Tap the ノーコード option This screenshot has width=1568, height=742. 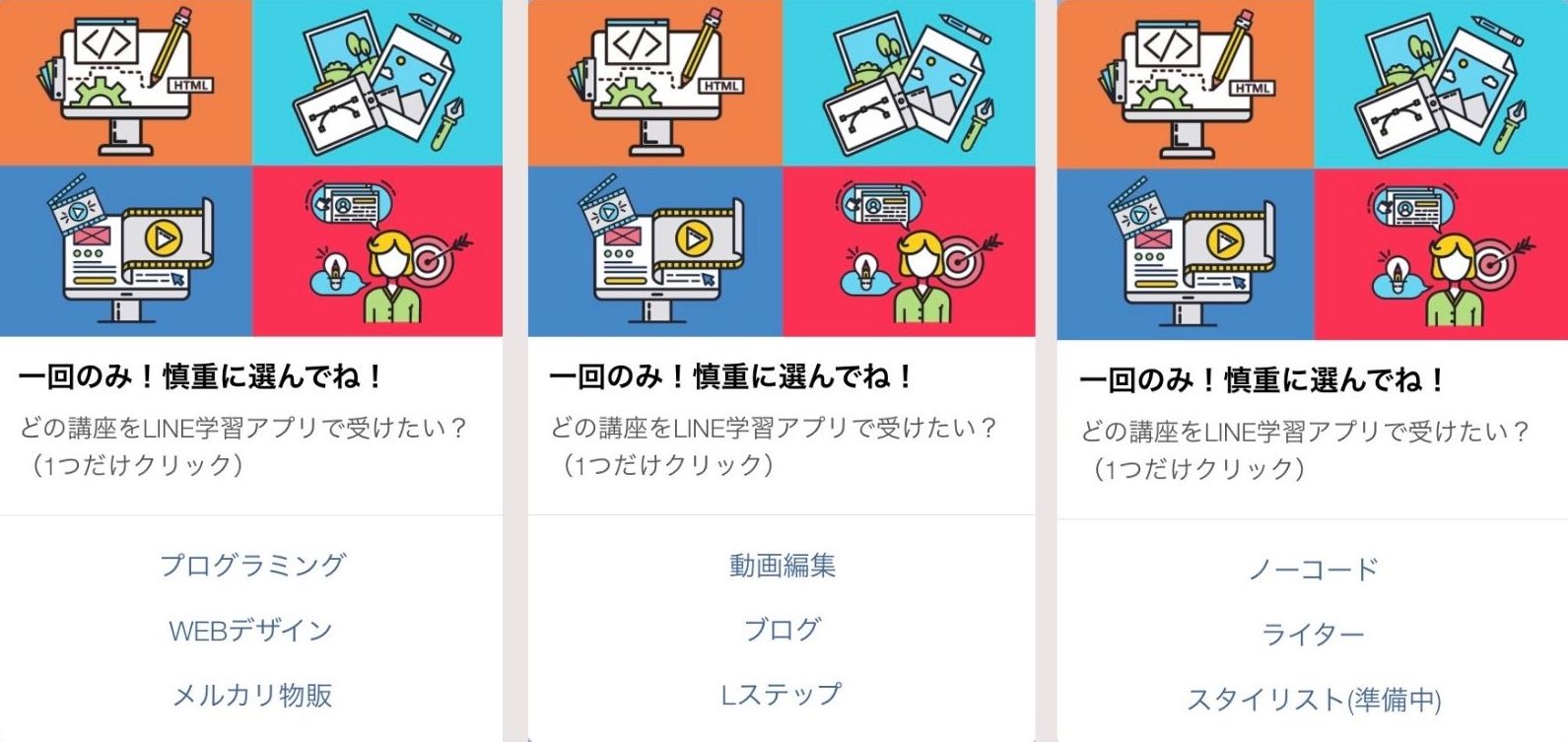point(1313,570)
